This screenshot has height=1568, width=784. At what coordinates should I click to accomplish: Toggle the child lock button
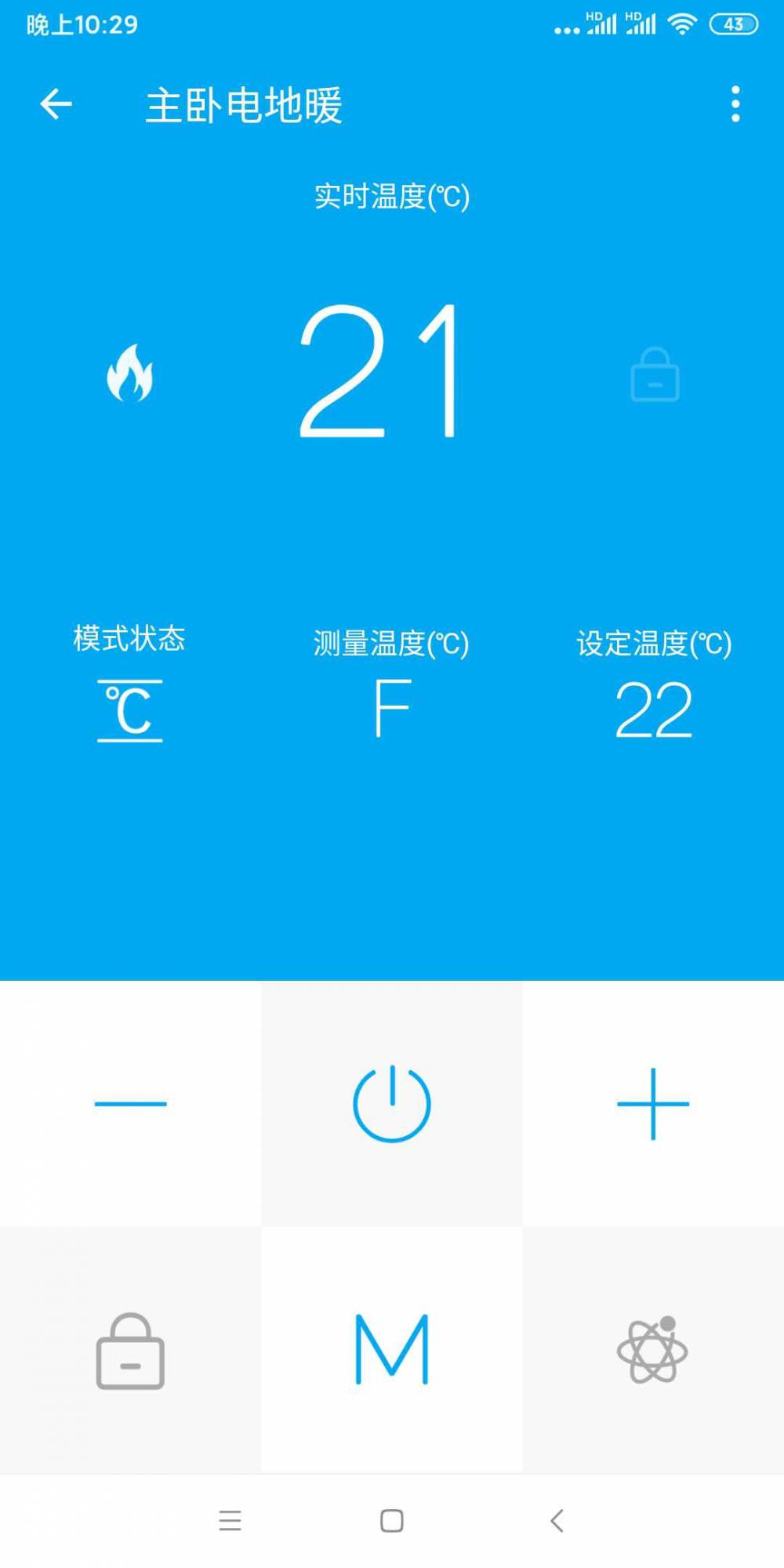pos(130,1351)
